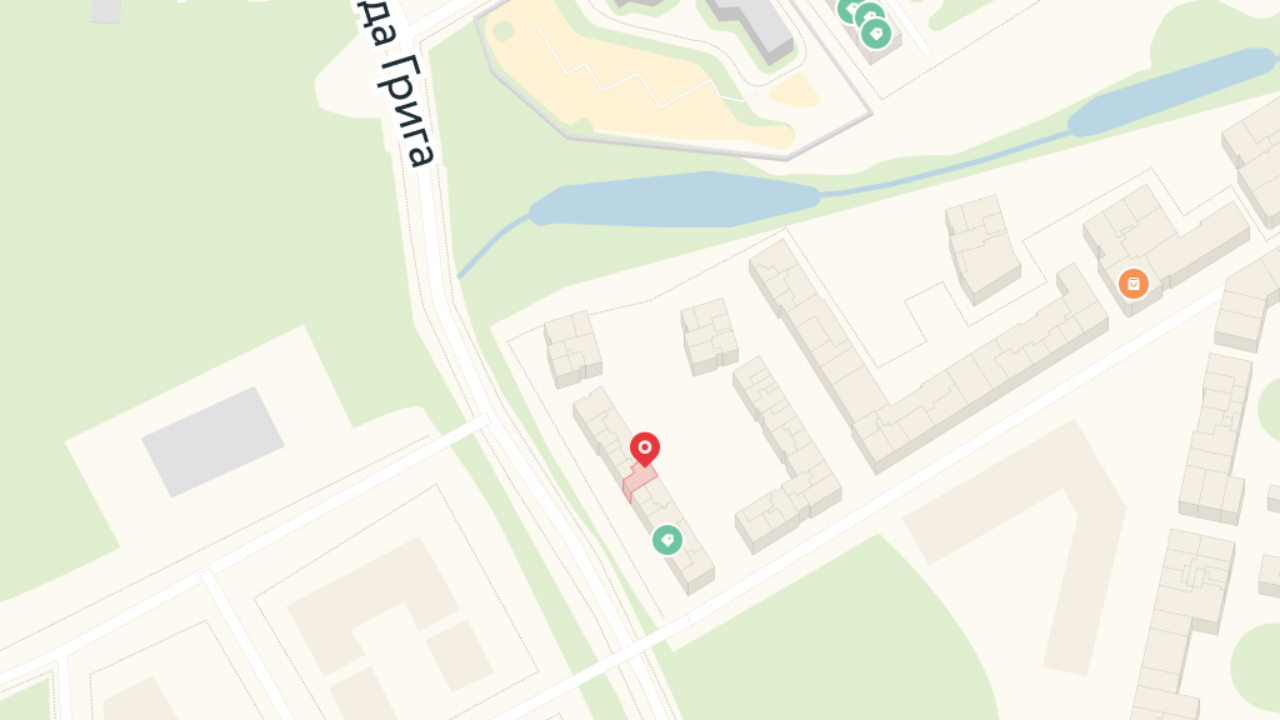Open the orange shopping bag marker
This screenshot has width=1280, height=720.
(x=1133, y=284)
